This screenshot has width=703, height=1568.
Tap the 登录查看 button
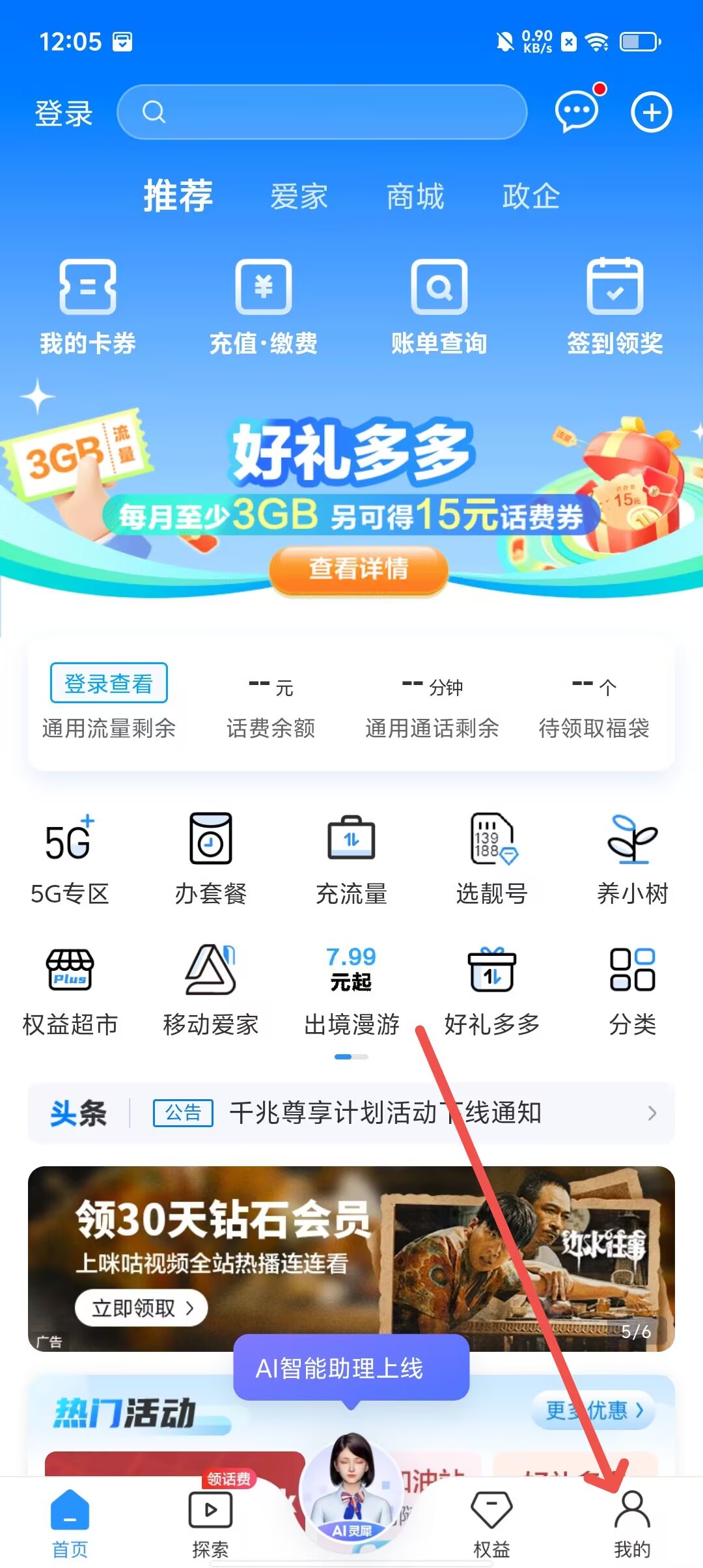(109, 683)
